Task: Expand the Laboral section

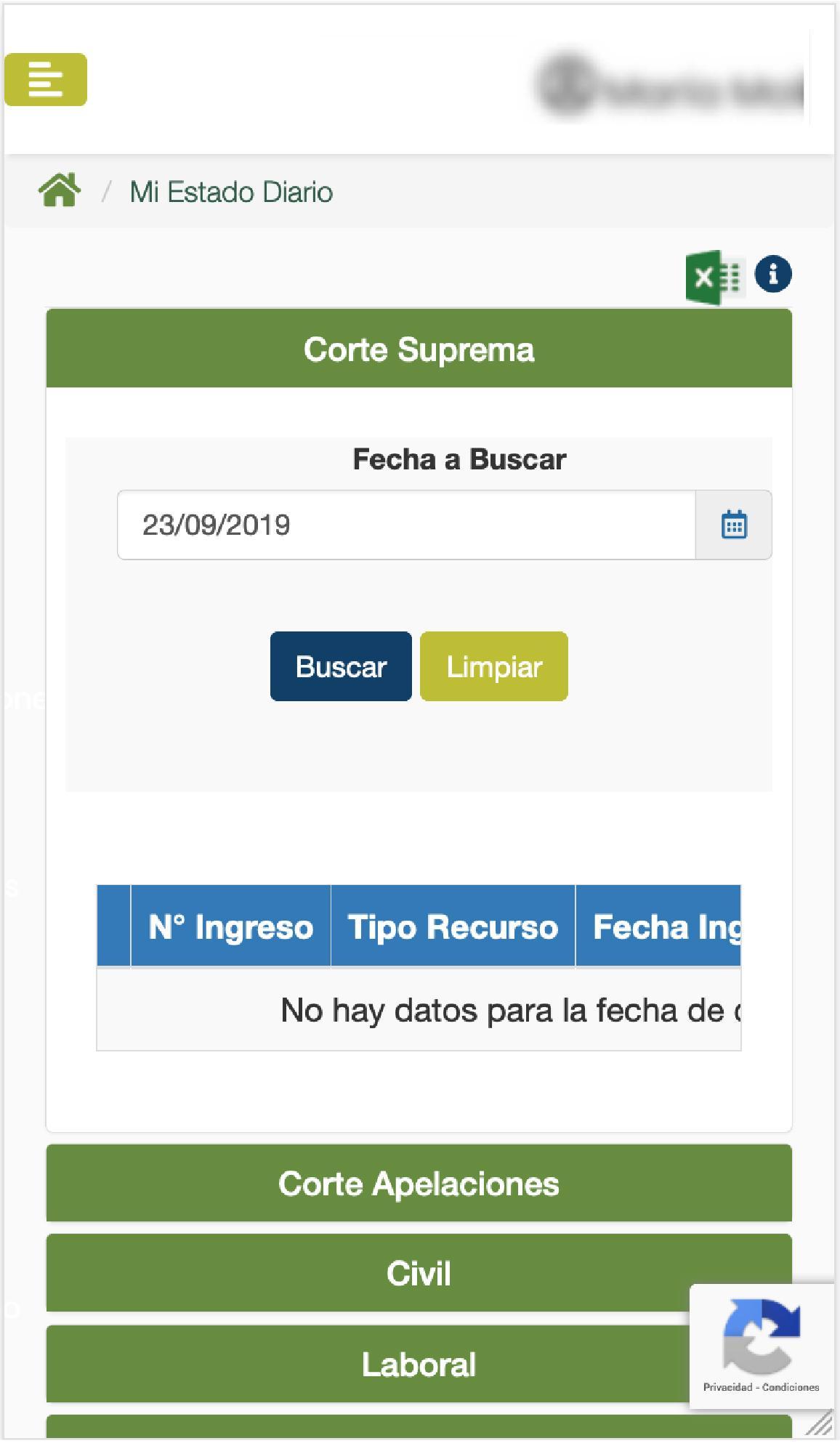Action: coord(419,1364)
